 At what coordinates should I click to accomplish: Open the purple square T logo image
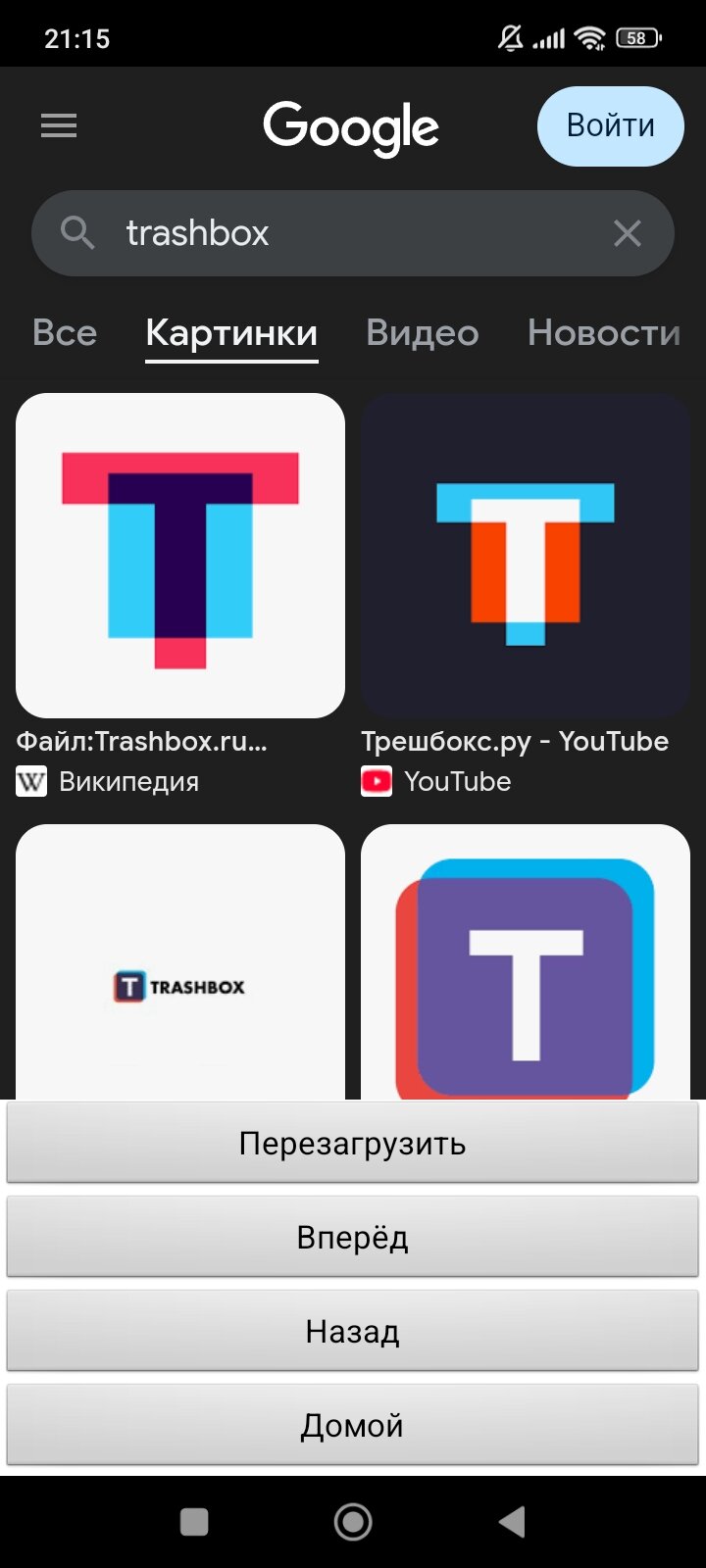(526, 962)
